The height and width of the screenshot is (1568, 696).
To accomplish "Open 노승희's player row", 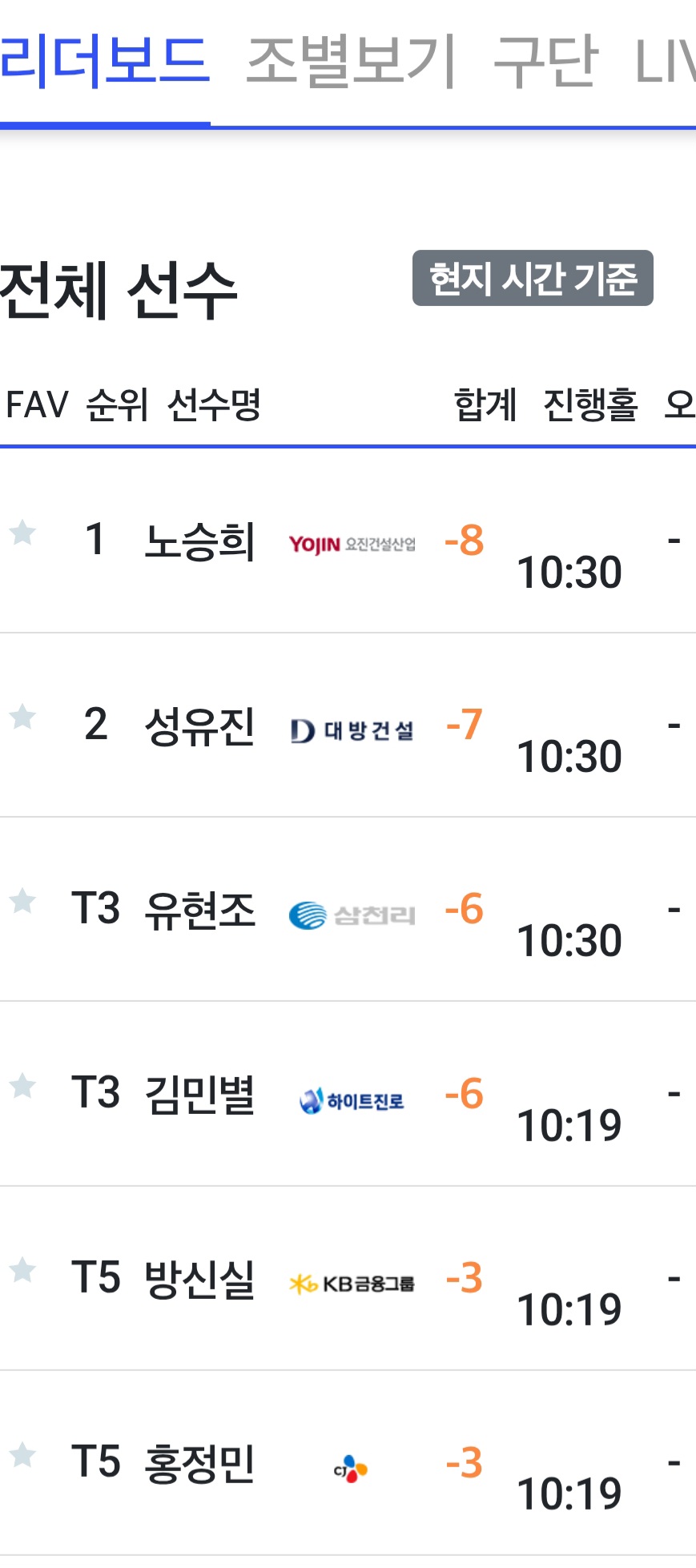I will tap(348, 541).
